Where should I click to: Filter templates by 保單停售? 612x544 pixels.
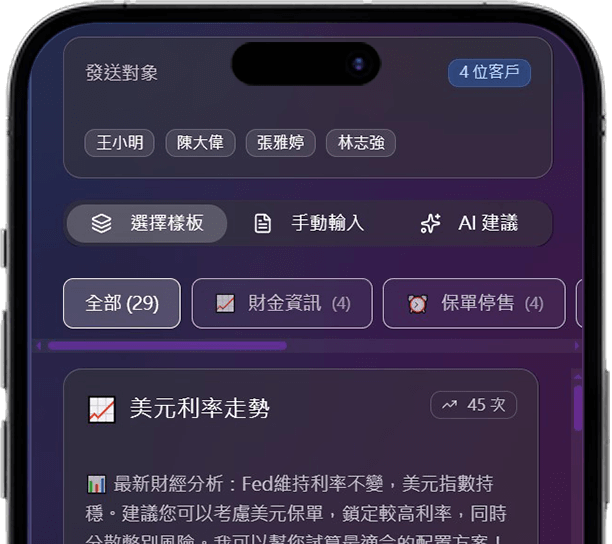point(474,303)
